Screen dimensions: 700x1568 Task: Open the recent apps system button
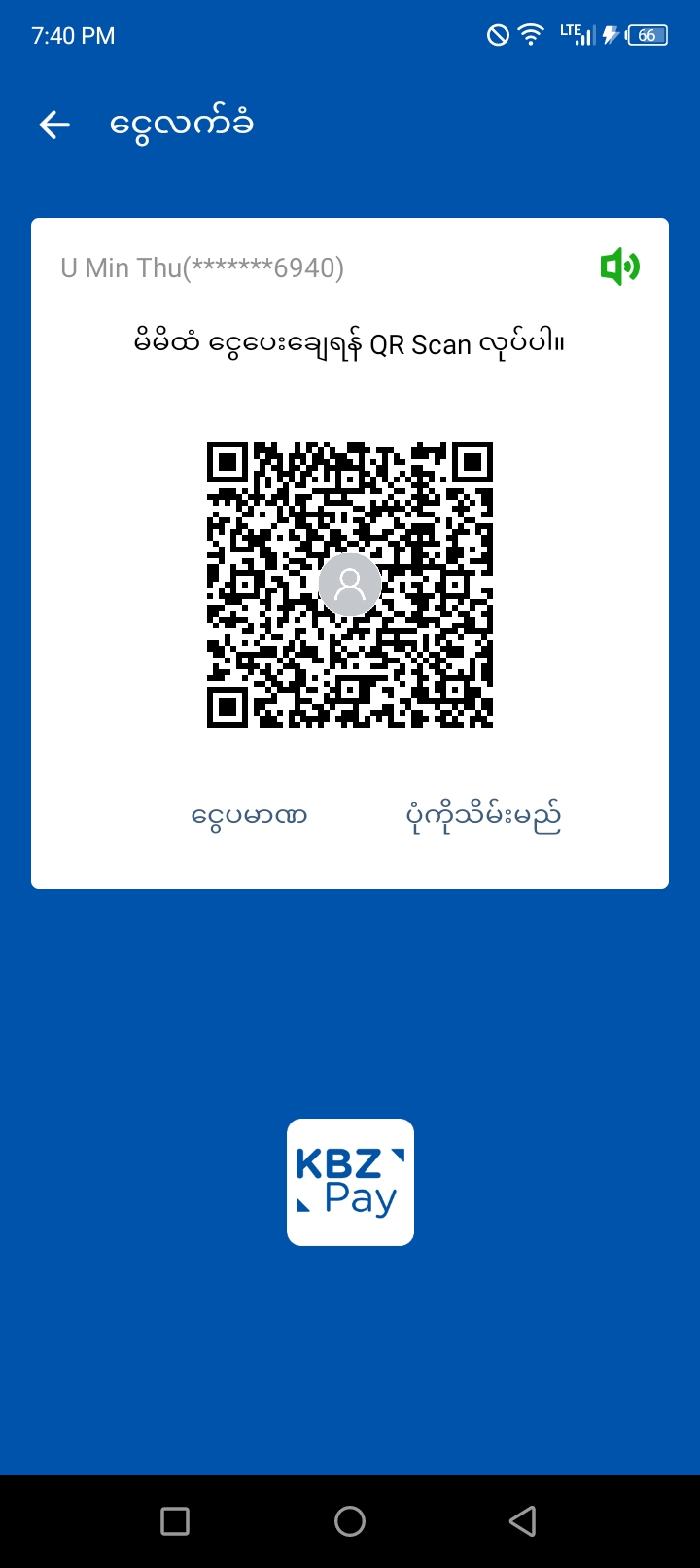pyautogui.click(x=175, y=1520)
